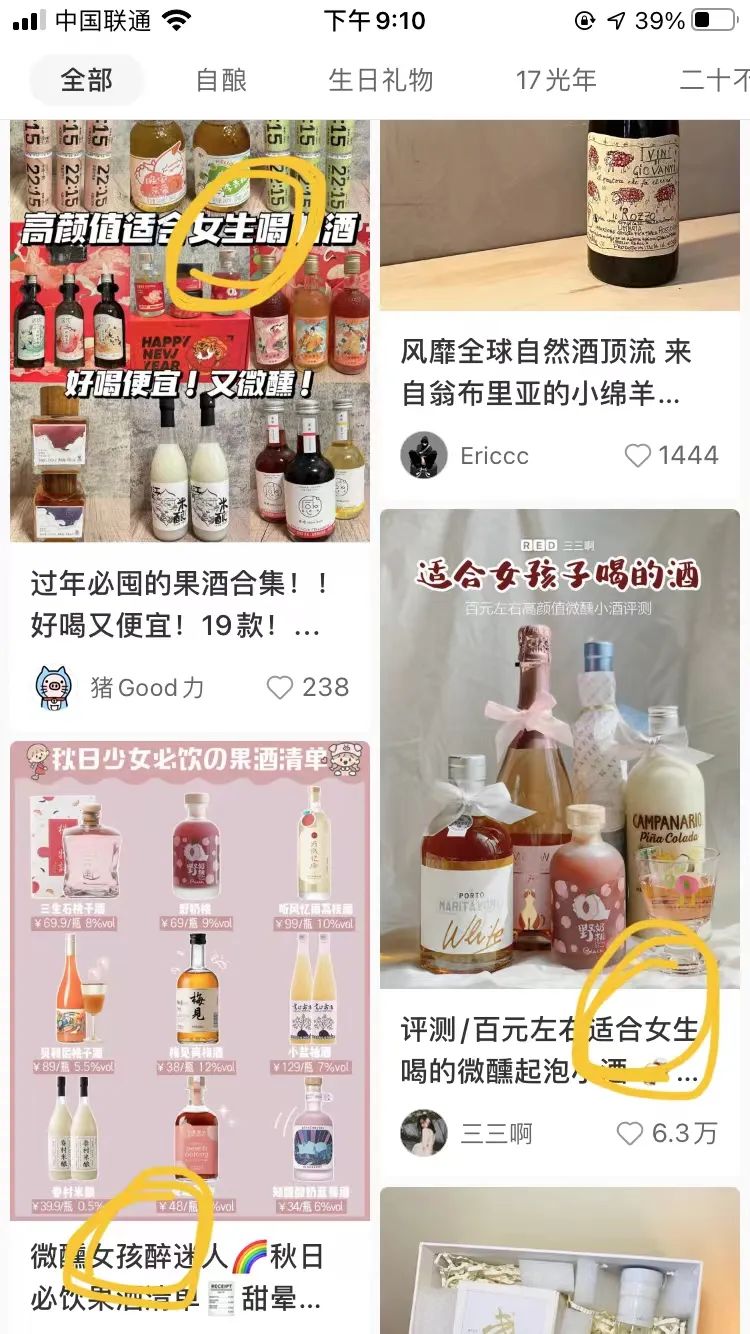
Task: Switch to the 自酿 tab
Action: [221, 80]
